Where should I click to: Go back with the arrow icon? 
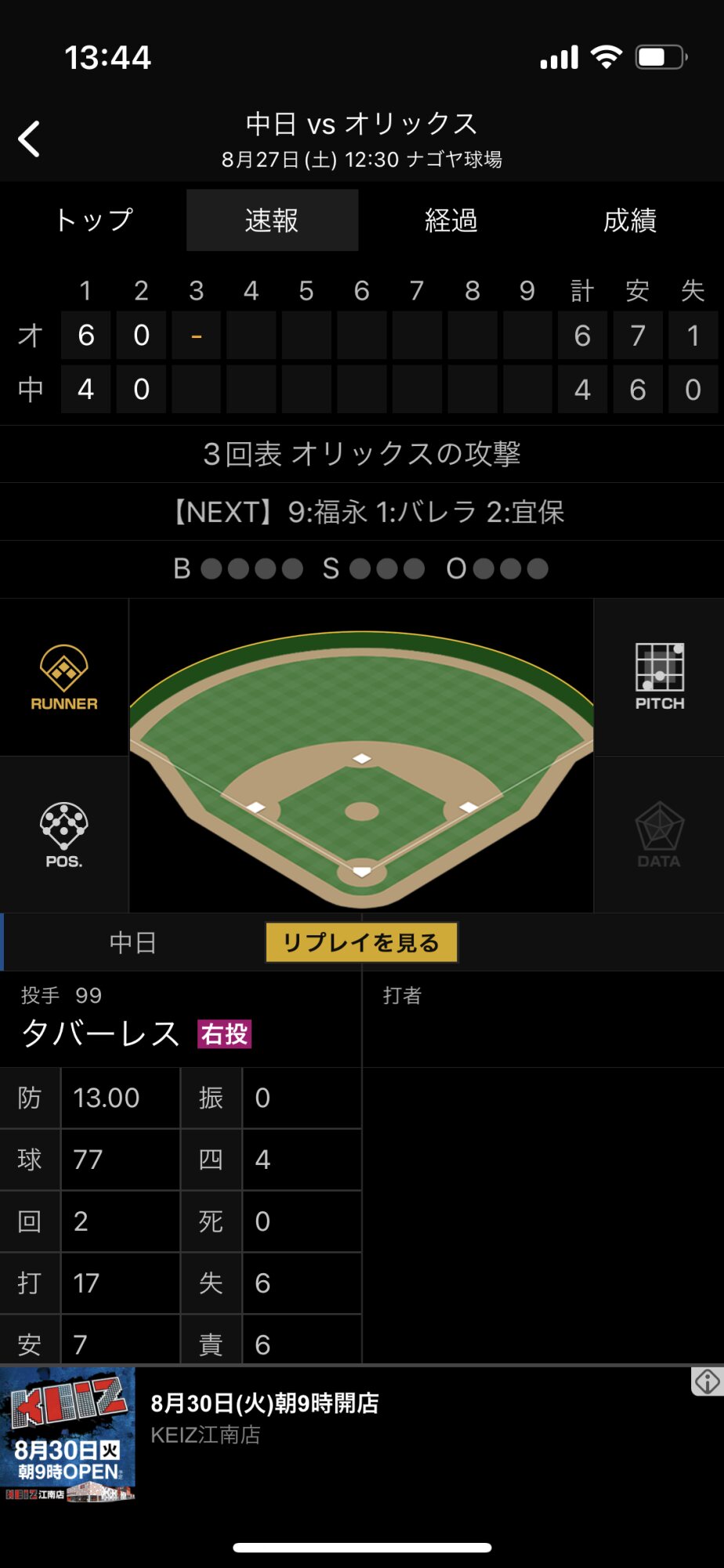click(x=30, y=140)
